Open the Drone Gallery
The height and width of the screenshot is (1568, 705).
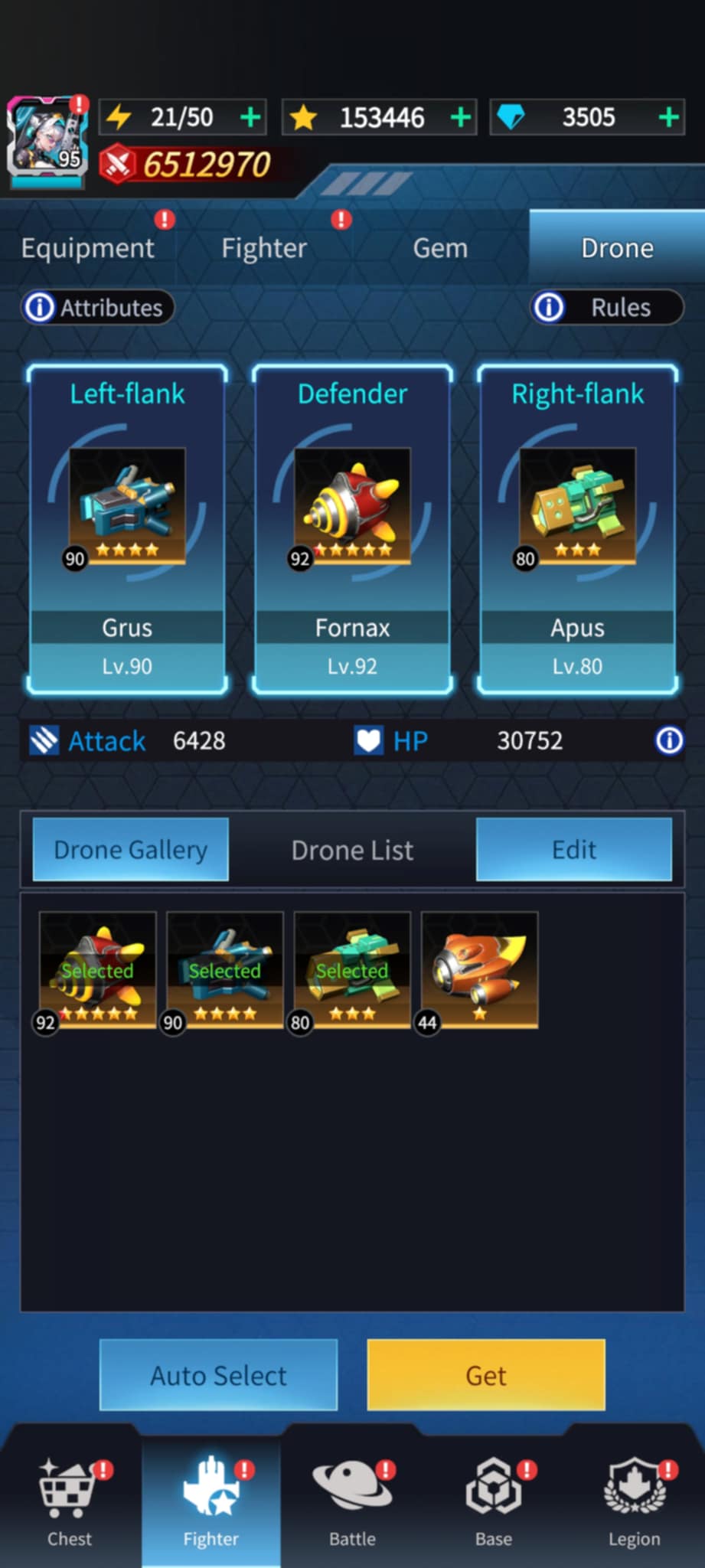tap(131, 850)
